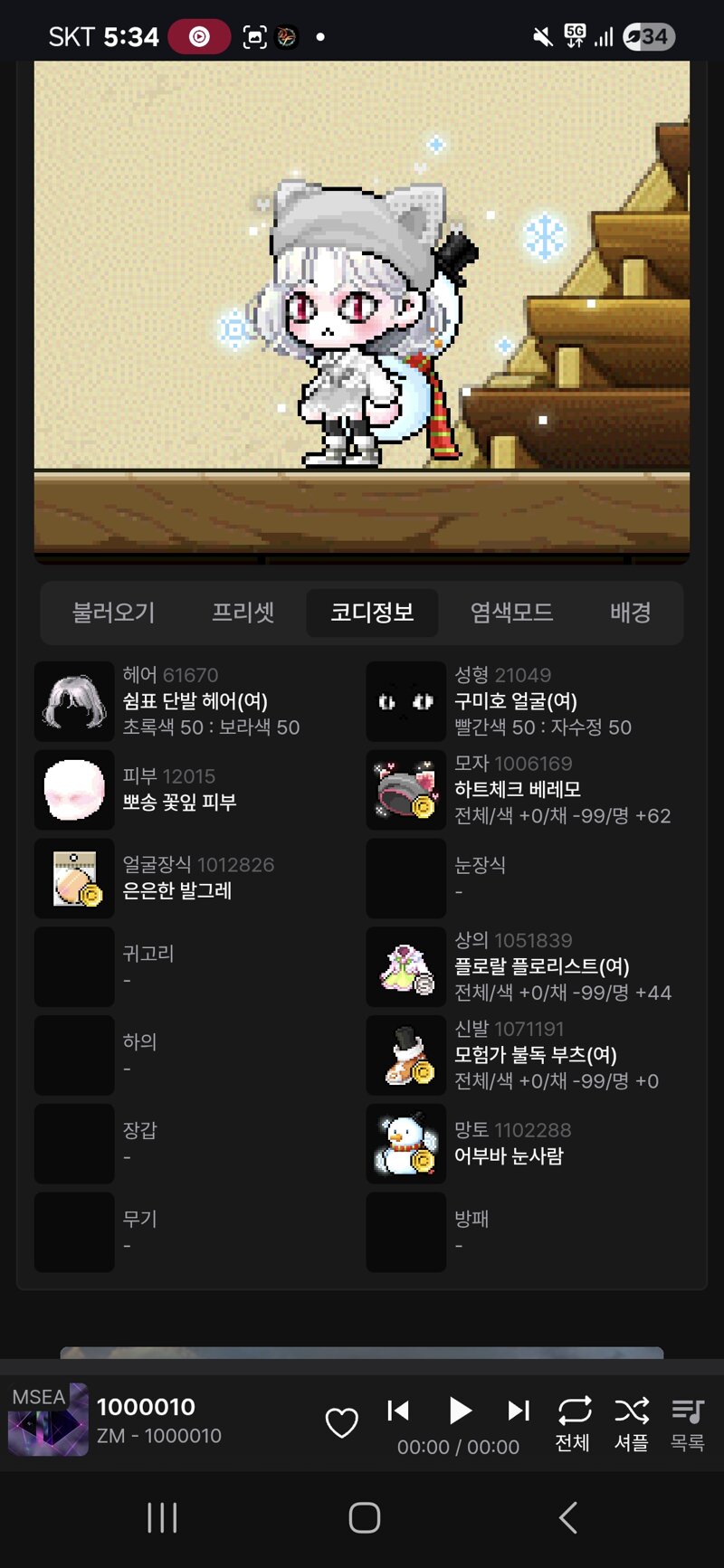Toggle the 전체 repeat mode
This screenshot has height=1568, width=724.
(x=574, y=1422)
